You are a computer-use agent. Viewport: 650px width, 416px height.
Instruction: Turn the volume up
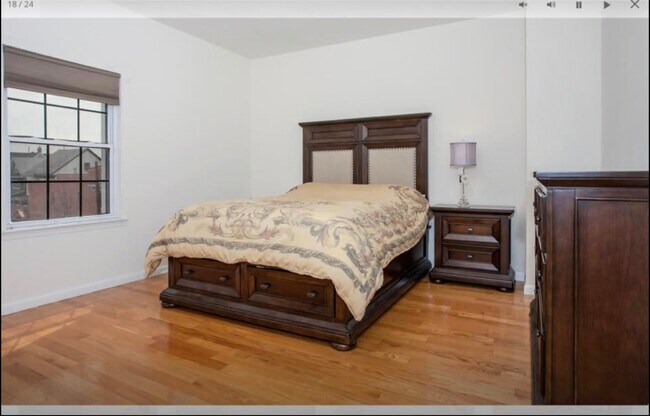click(550, 4)
